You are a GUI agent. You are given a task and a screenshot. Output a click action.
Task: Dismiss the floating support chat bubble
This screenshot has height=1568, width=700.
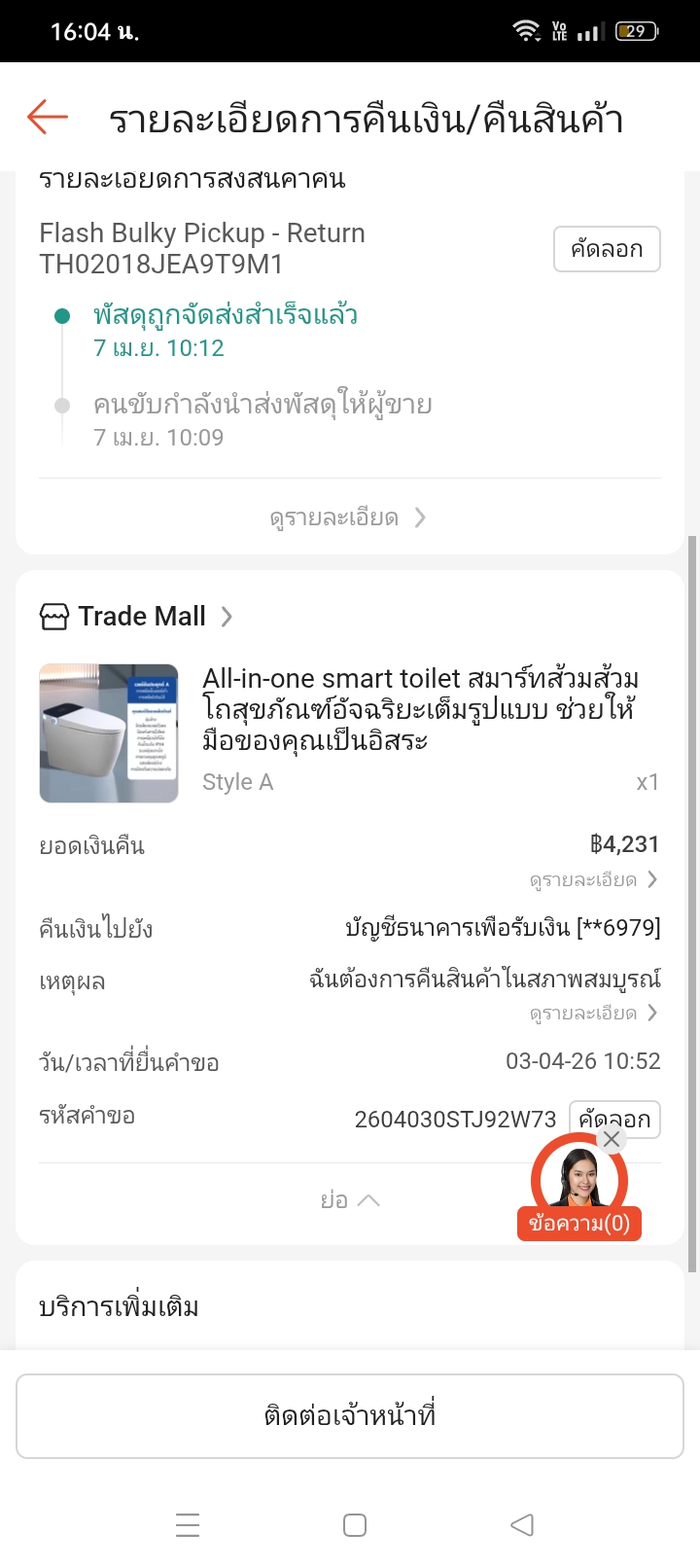(x=612, y=1139)
